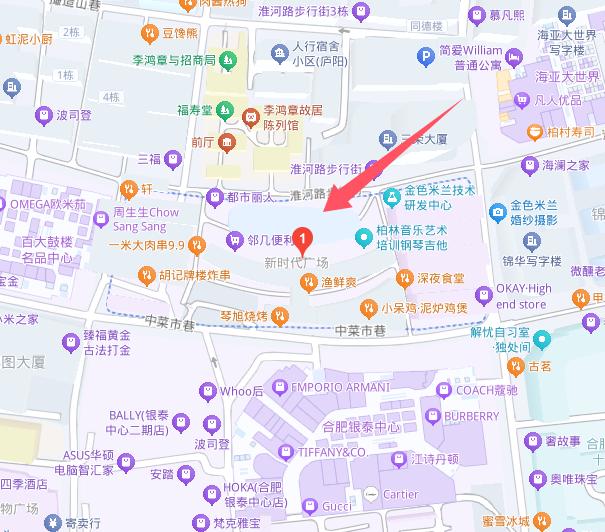Open the 豆馋熊 restaurant marker
The width and height of the screenshot is (605, 532).
point(146,33)
